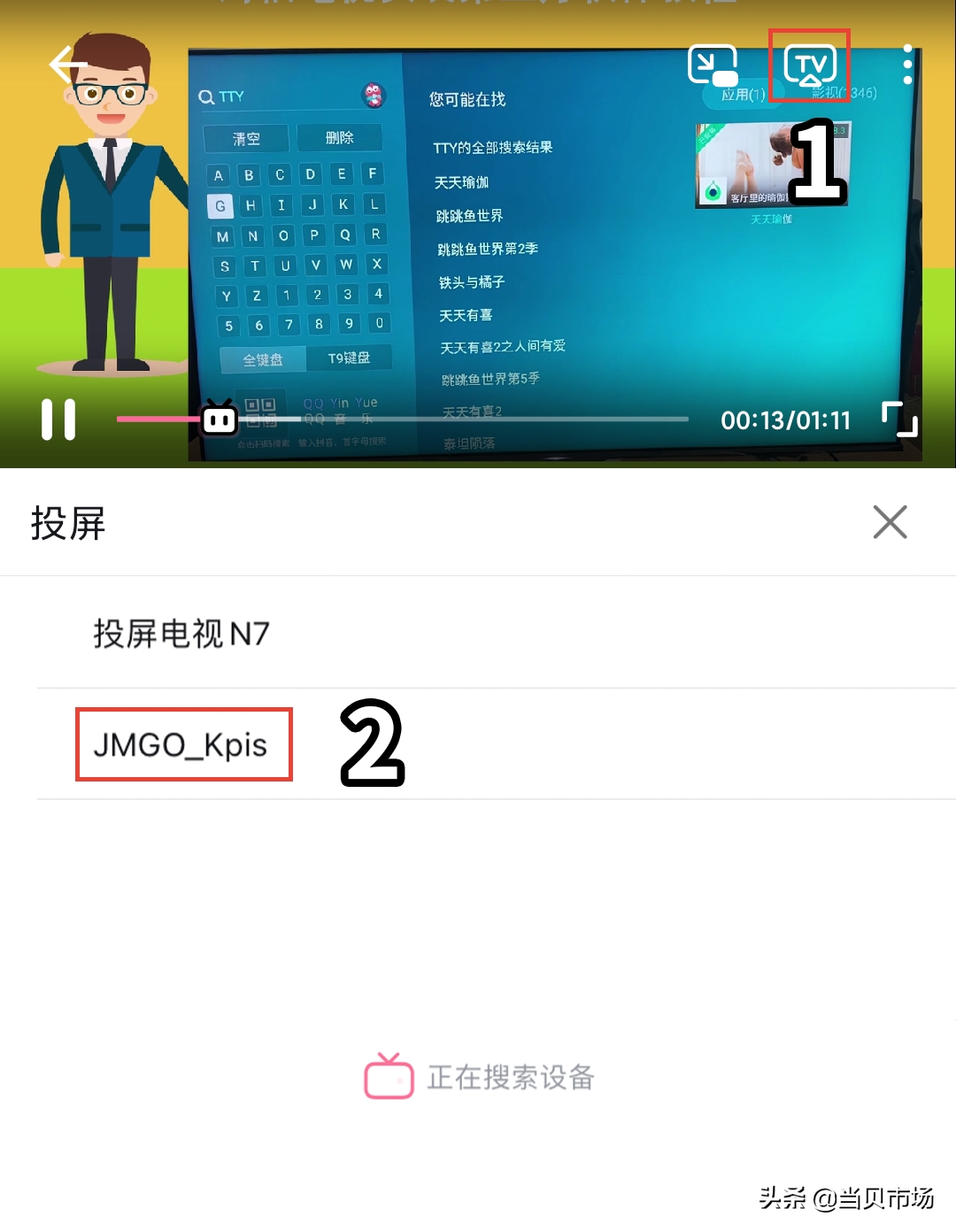This screenshot has height=1232, width=956.
Task: Pause the playing video
Action: click(58, 420)
